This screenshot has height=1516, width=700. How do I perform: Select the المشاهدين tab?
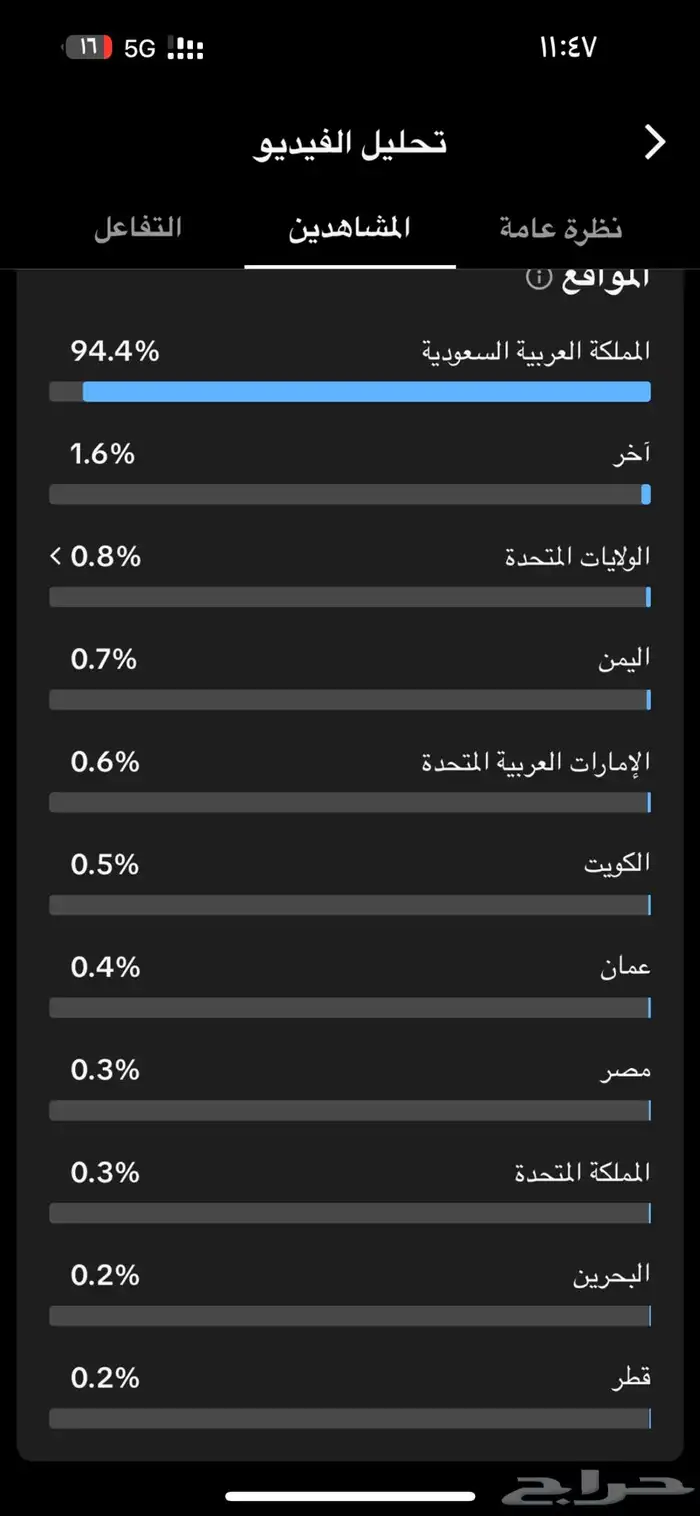[350, 229]
